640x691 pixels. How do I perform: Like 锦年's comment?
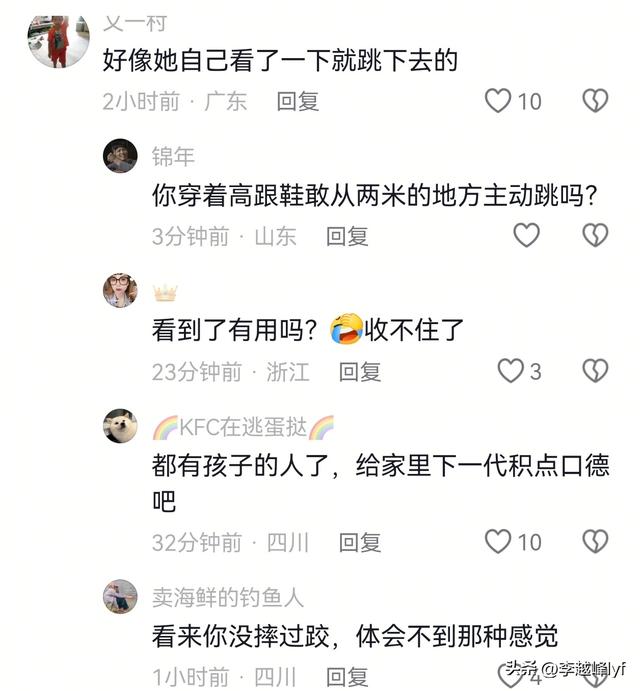tap(526, 235)
